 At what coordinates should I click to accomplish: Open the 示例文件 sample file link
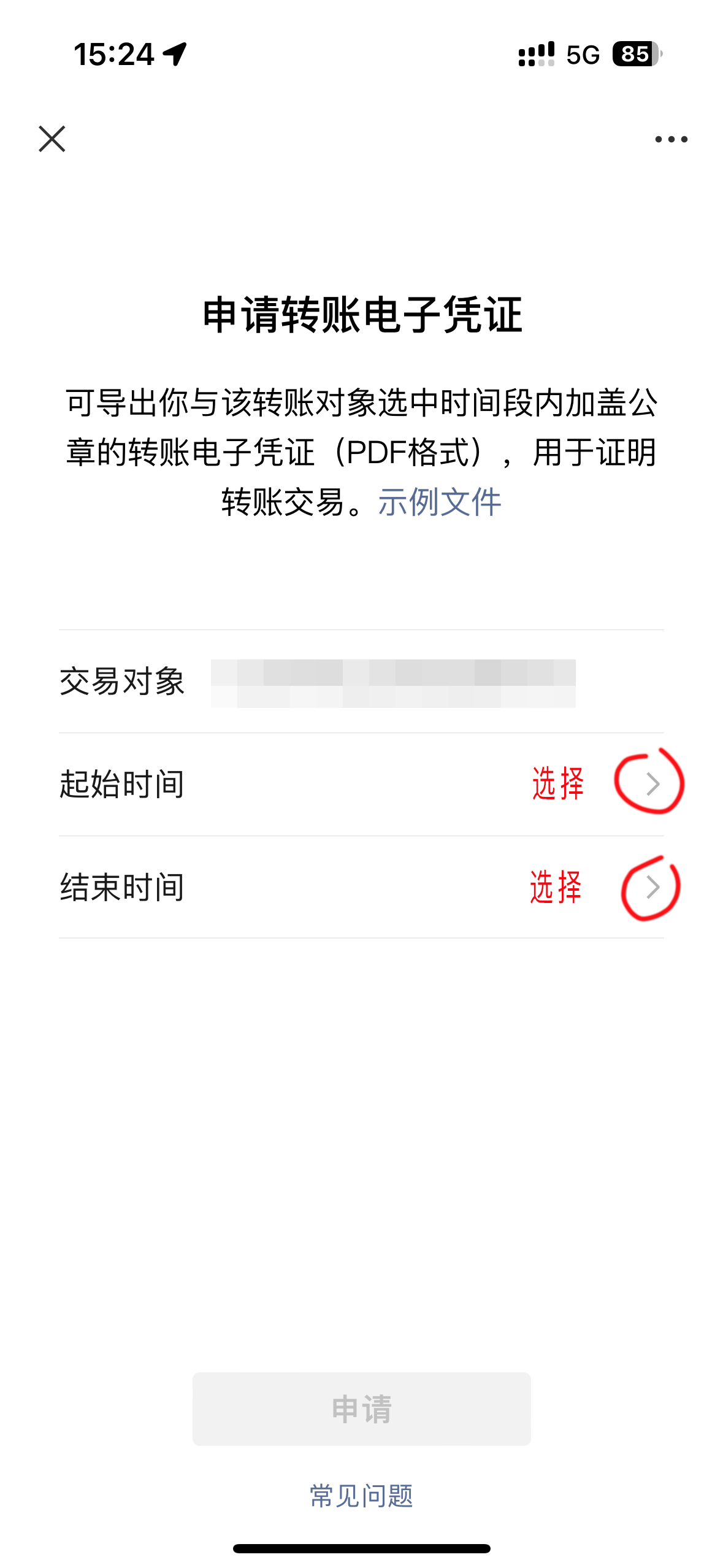[439, 502]
